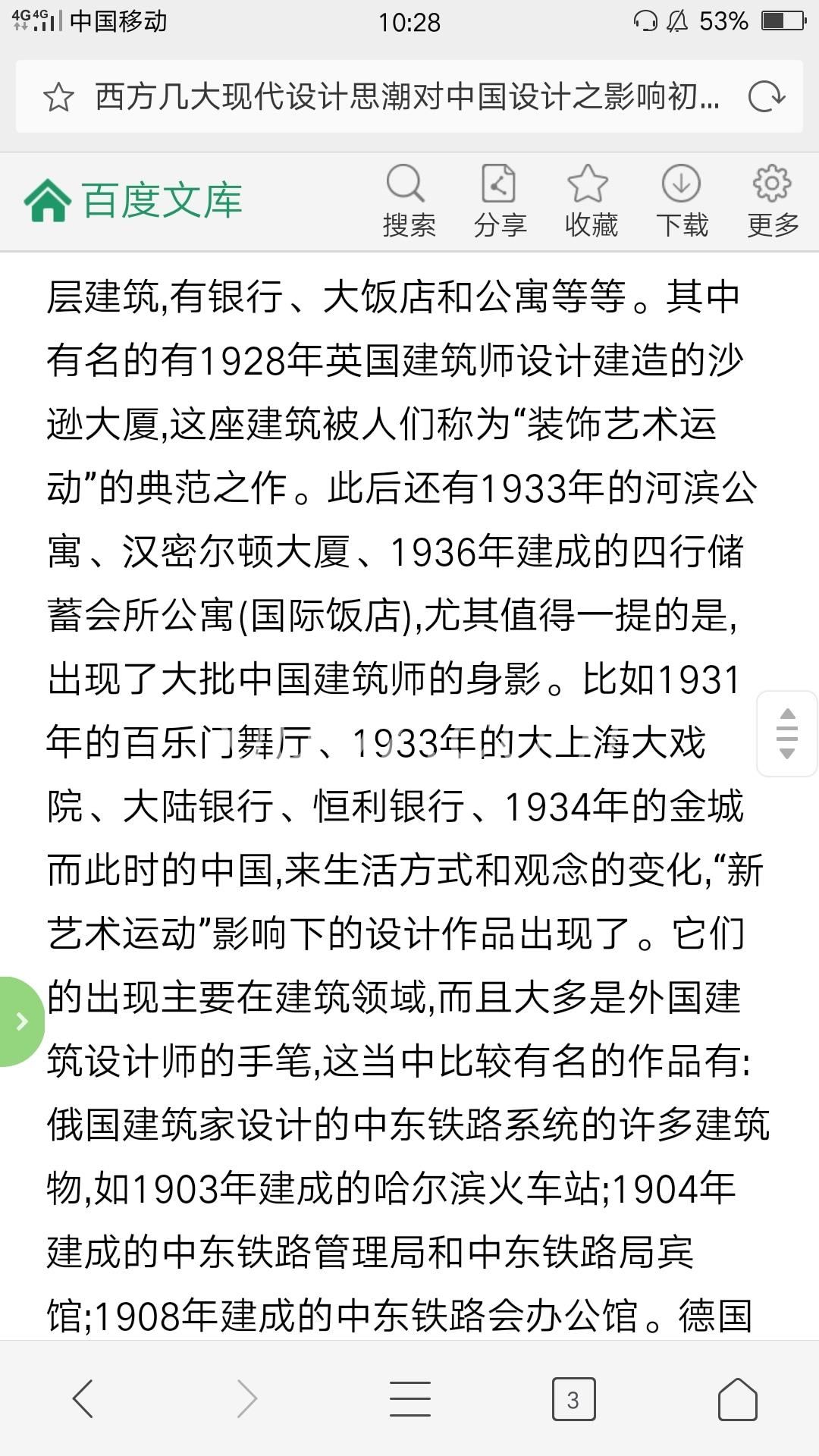Screen dimensions: 819x1456
Task: Go forward in browser history
Action: pyautogui.click(x=246, y=1398)
